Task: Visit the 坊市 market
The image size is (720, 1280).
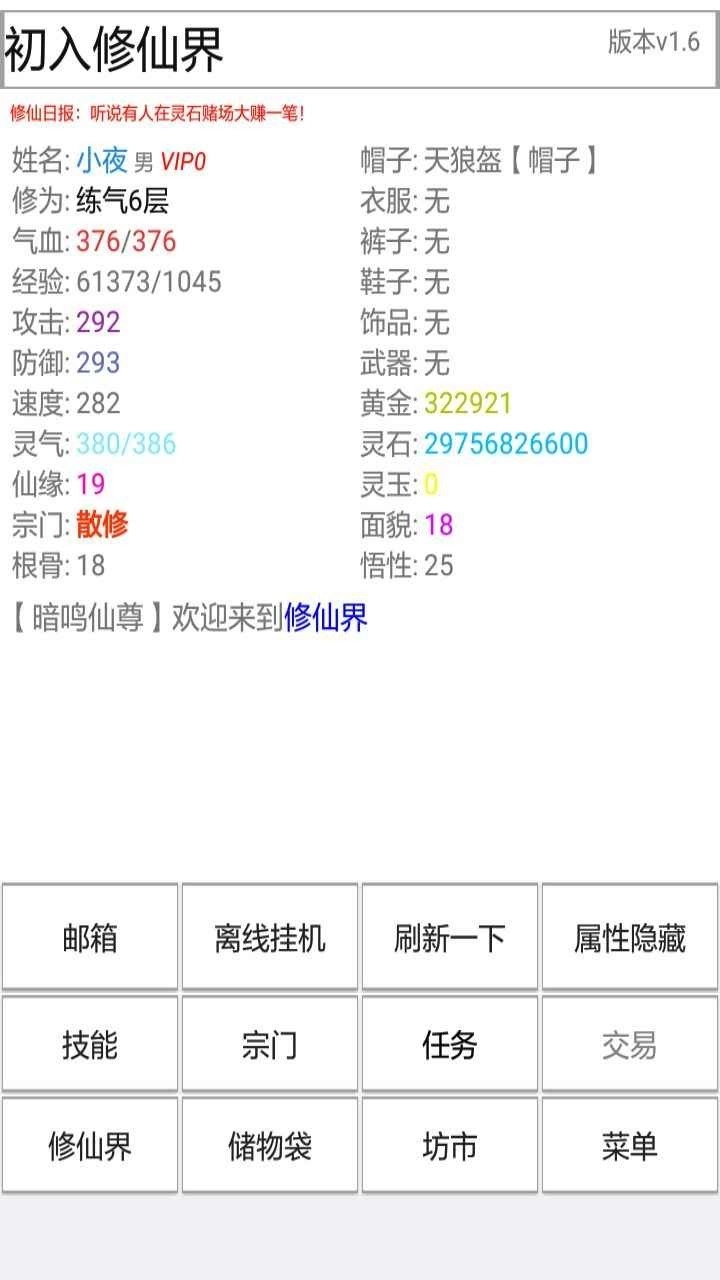Action: point(449,1145)
